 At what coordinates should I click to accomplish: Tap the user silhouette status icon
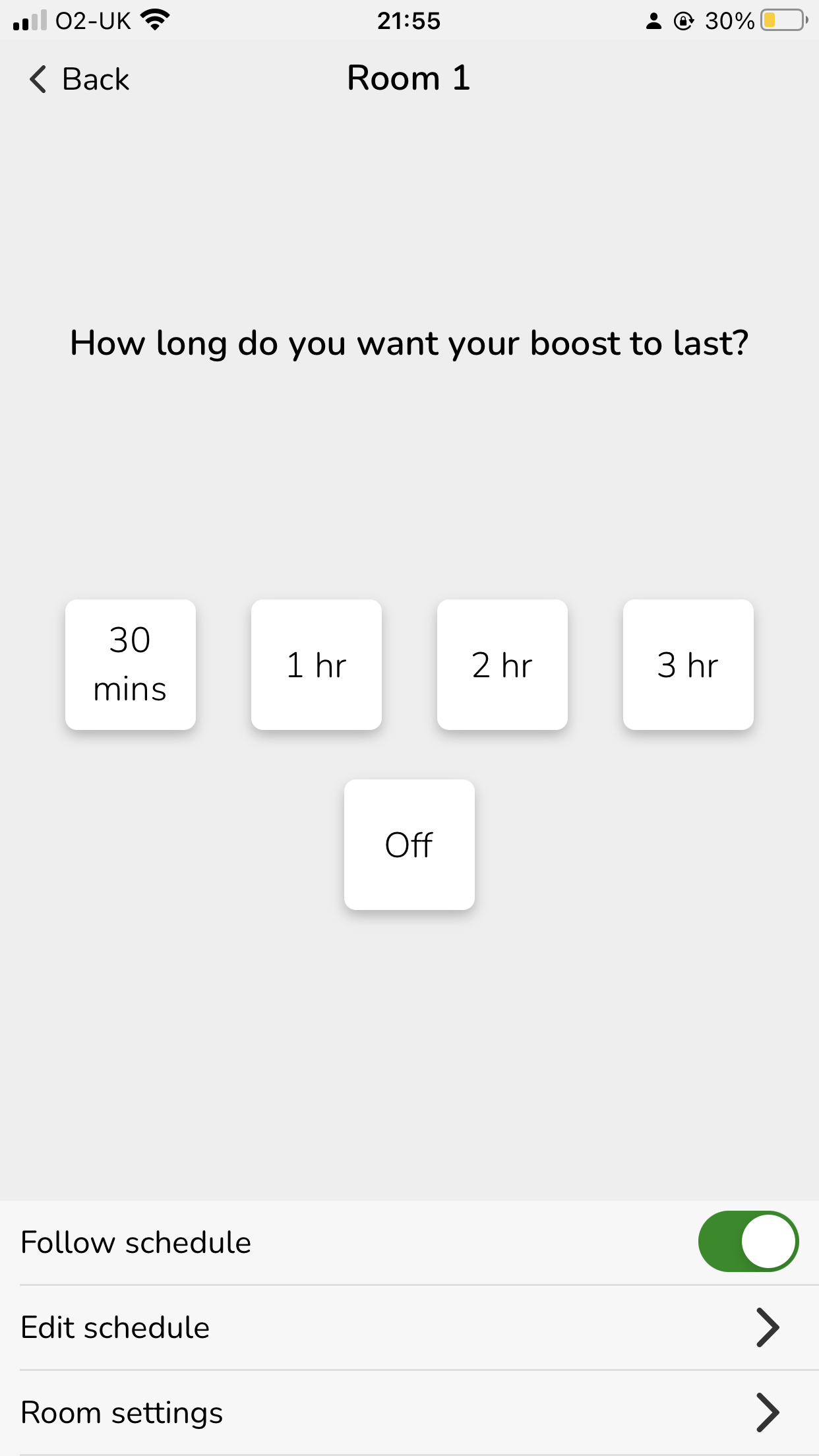coord(652,20)
